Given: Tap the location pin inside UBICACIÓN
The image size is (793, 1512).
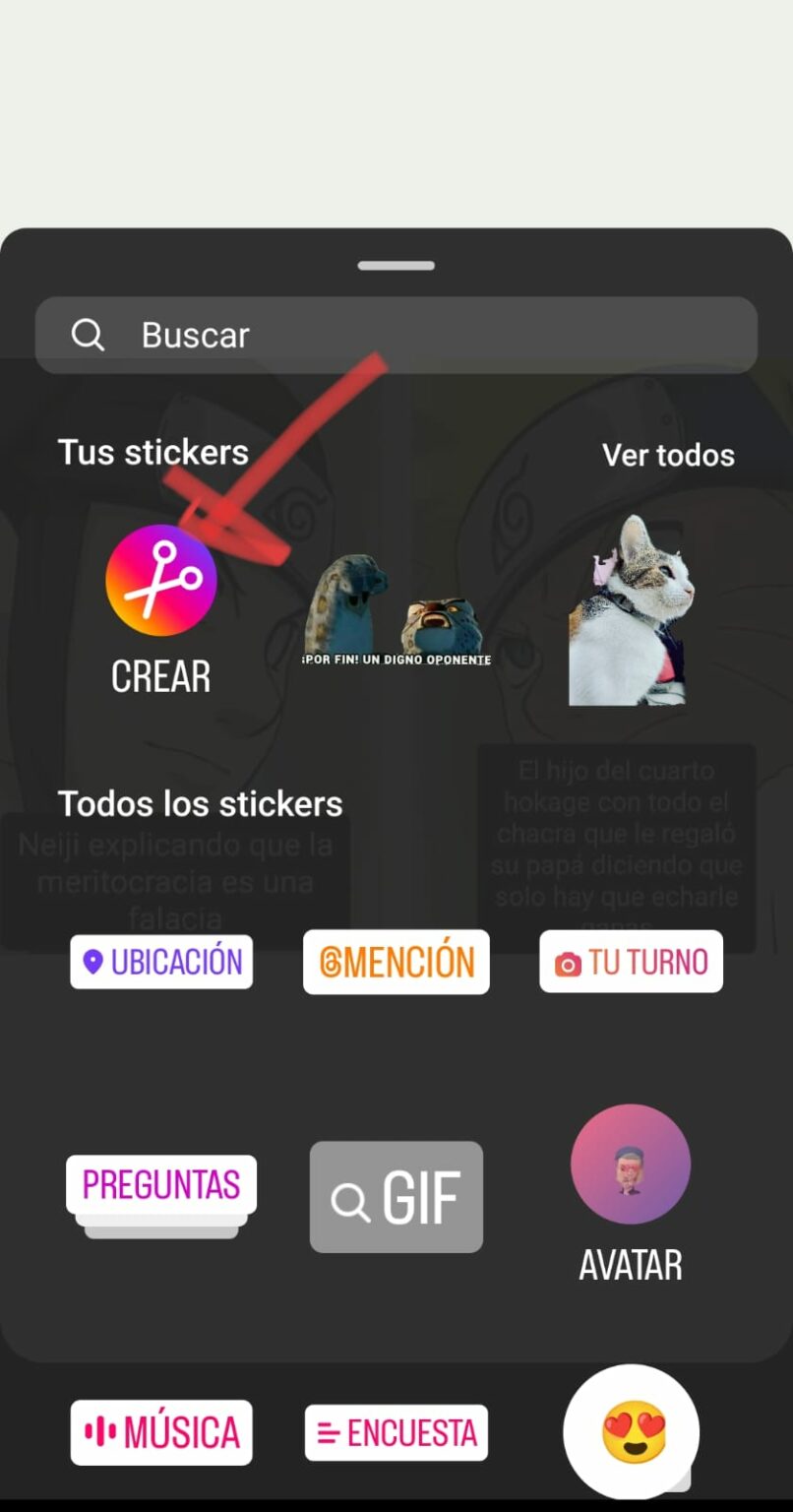Looking at the screenshot, I should point(91,962).
